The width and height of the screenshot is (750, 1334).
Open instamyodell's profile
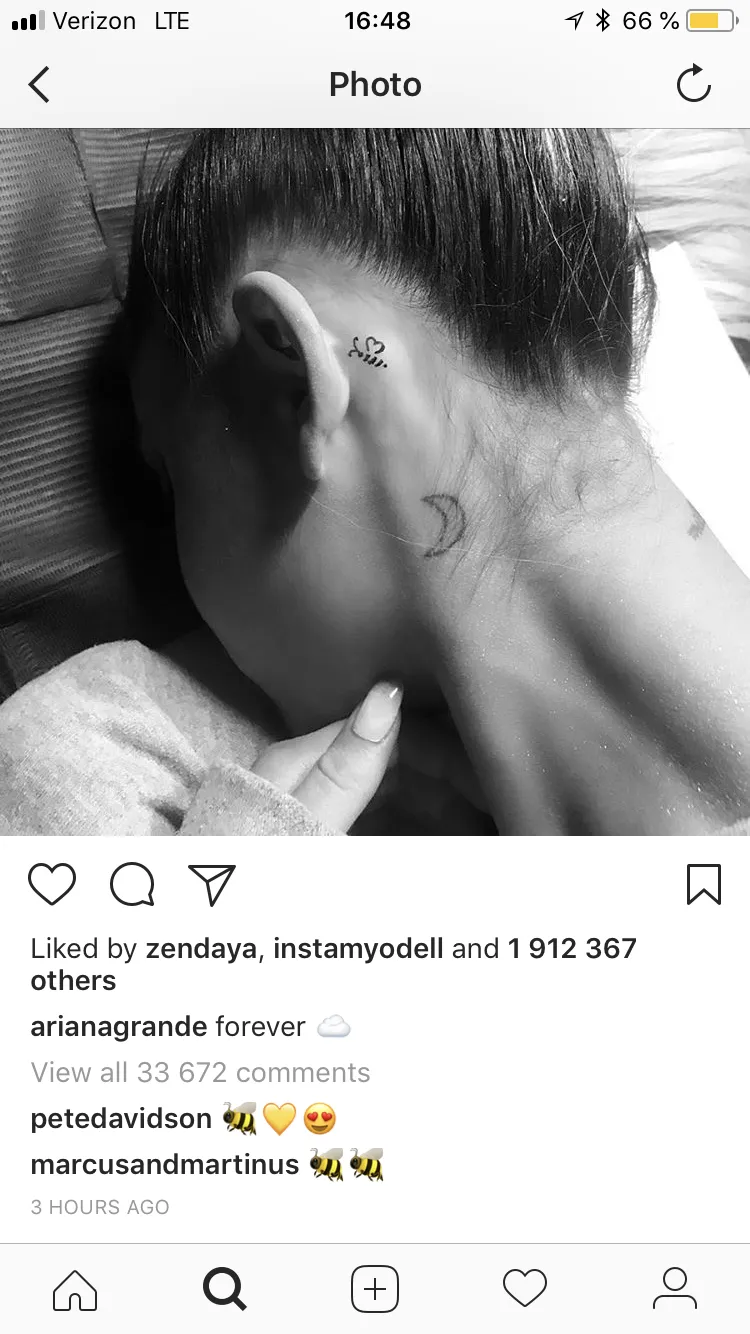pyautogui.click(x=358, y=948)
